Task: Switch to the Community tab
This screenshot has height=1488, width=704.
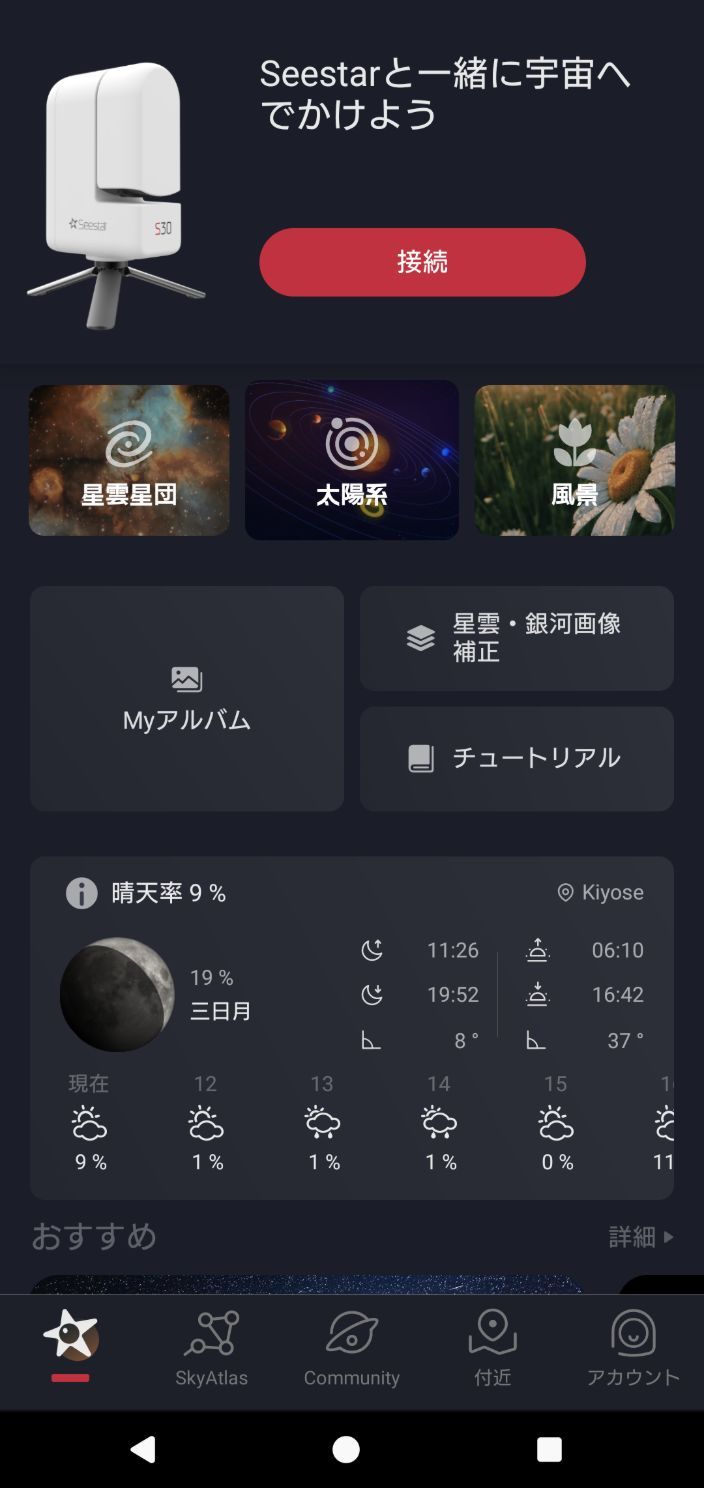Action: pyautogui.click(x=352, y=1348)
